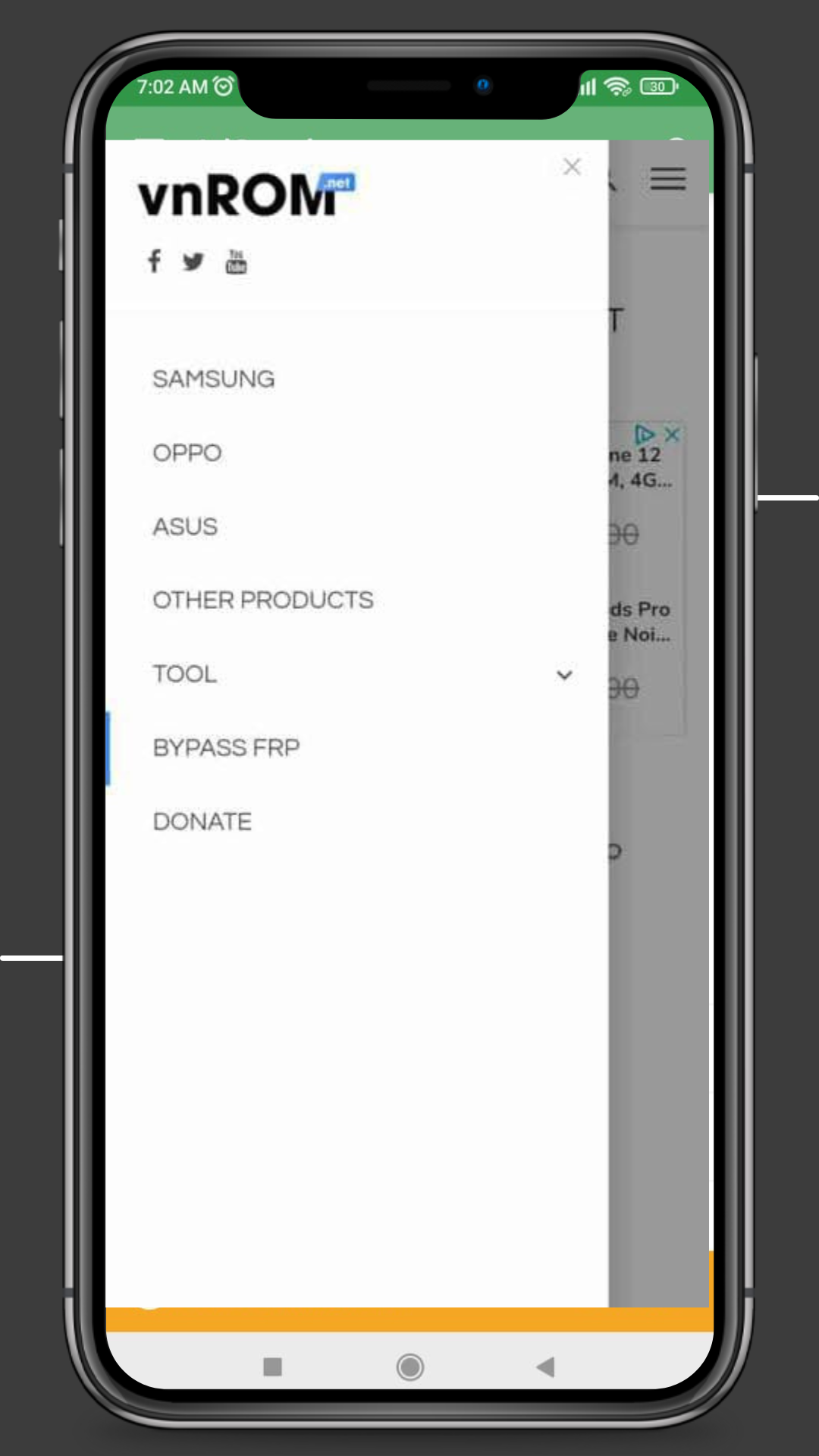This screenshot has width=819, height=1456.
Task: Open the vnROM YouTube channel
Action: pyautogui.click(x=236, y=261)
